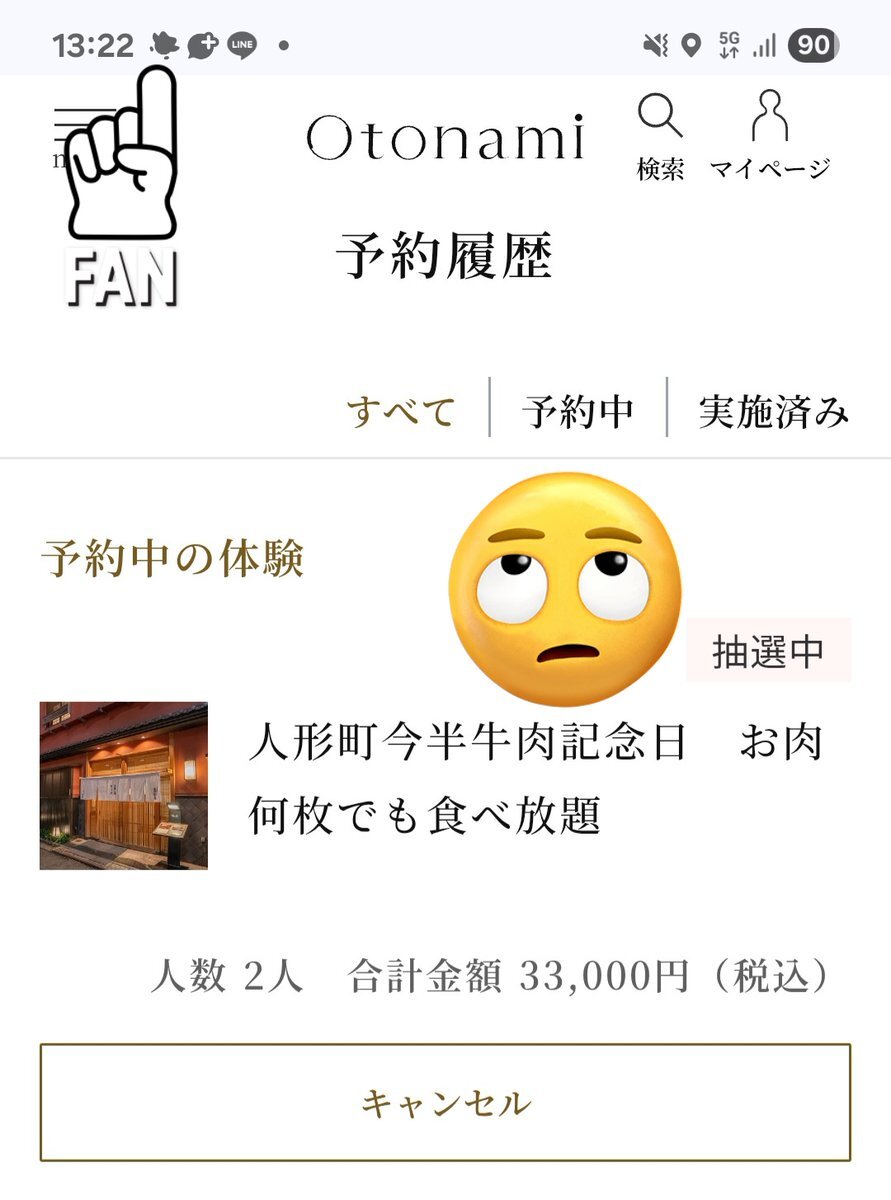The height and width of the screenshot is (1200, 891).
Task: Select the すべて tab
Action: pyautogui.click(x=401, y=411)
